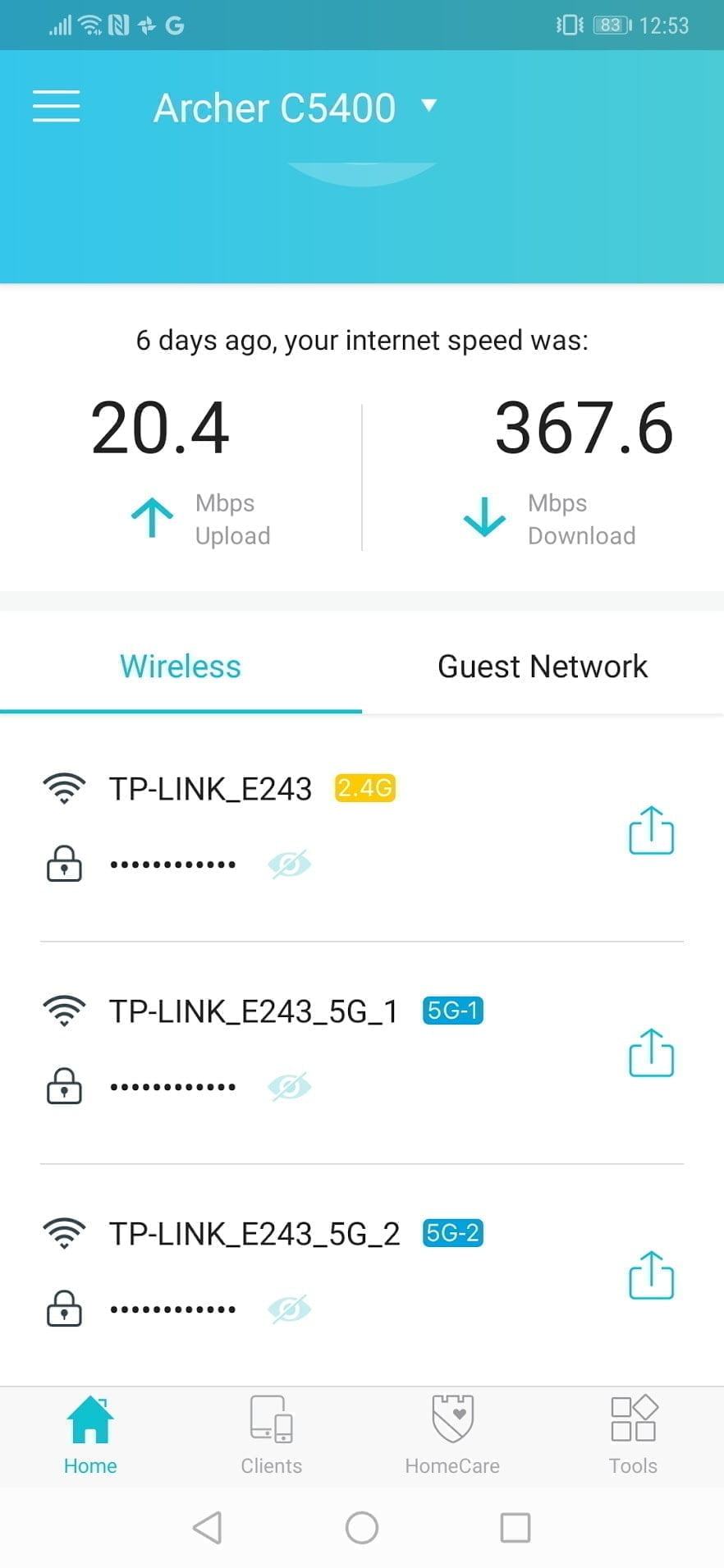Open the Tools tab
Viewport: 724px width, 1568px height.
coord(633,1434)
